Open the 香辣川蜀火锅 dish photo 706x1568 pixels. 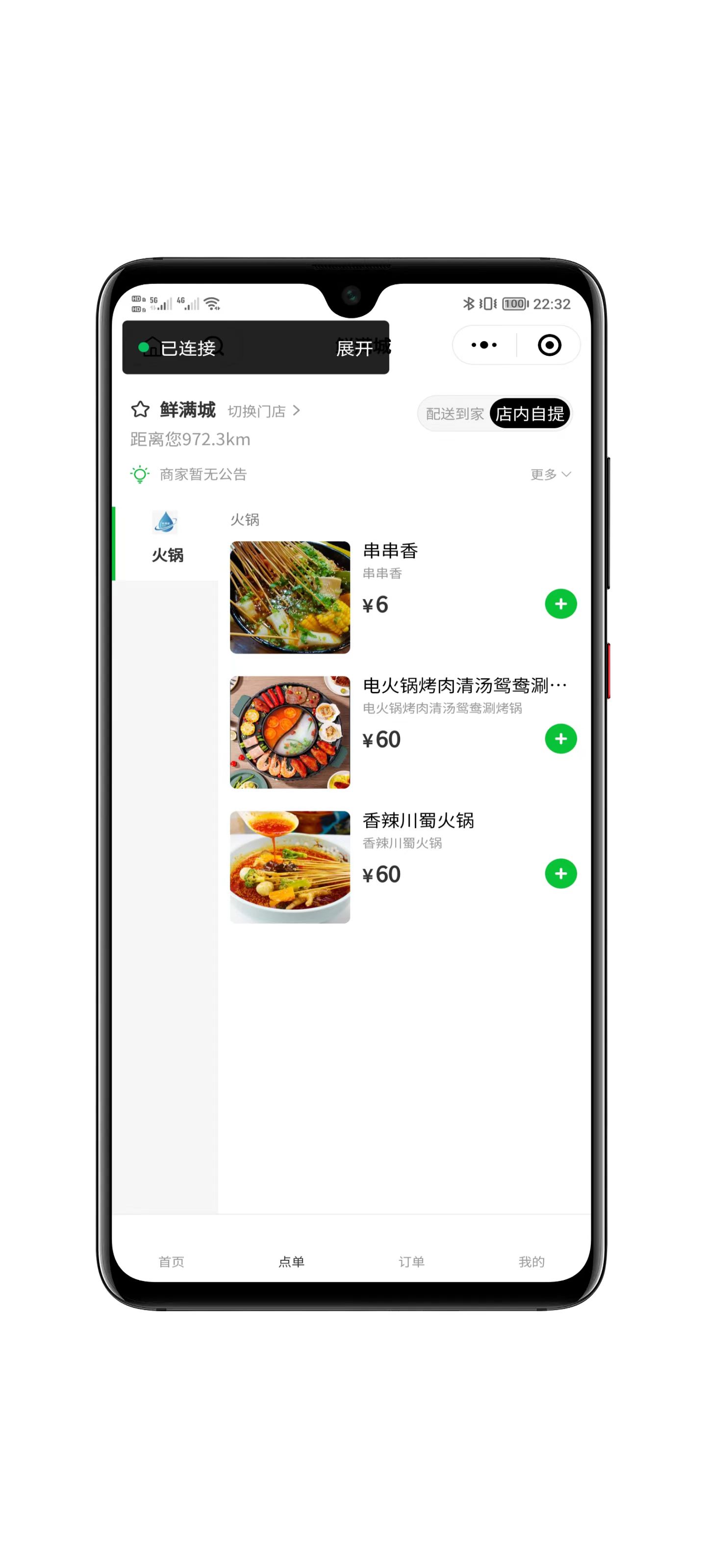(290, 867)
